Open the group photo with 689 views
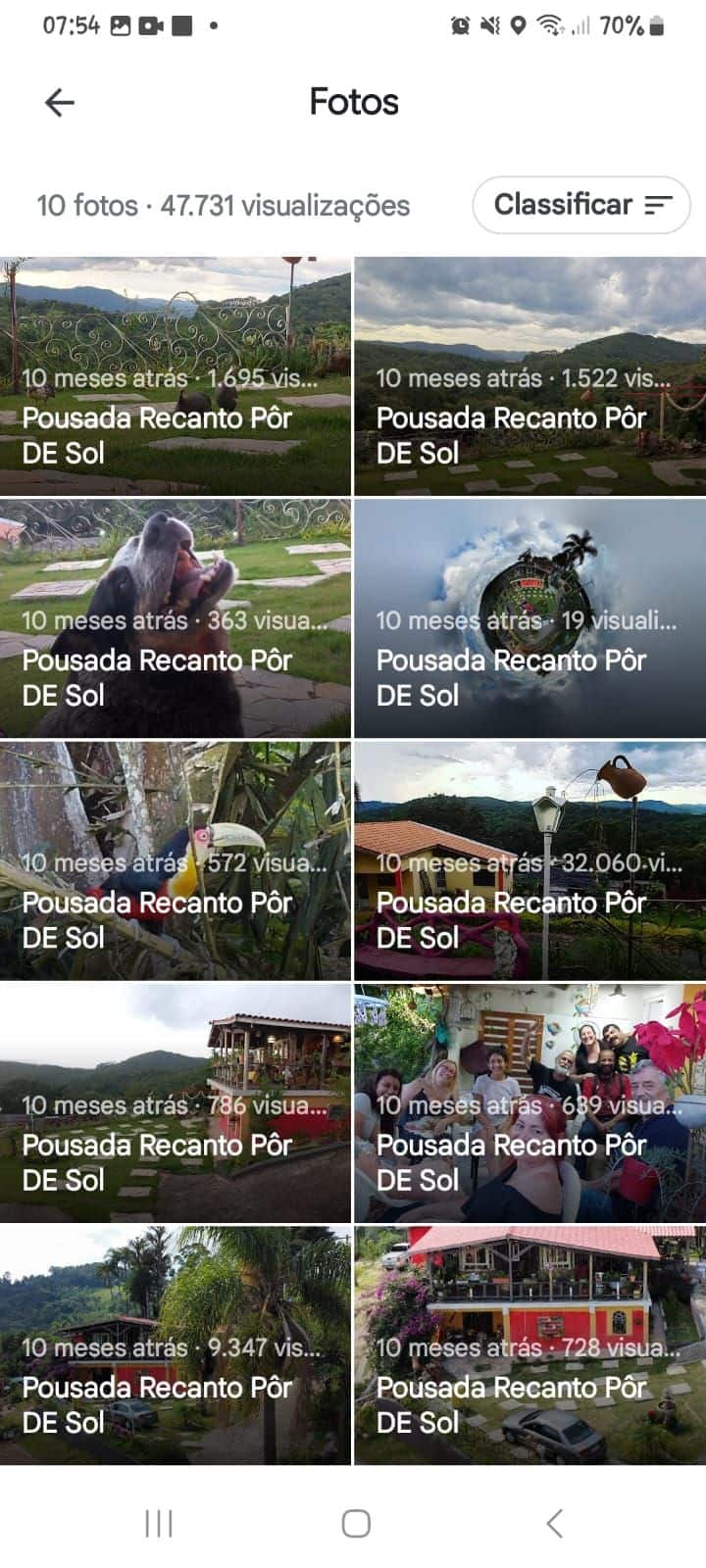Image resolution: width=706 pixels, height=1568 pixels. click(529, 1103)
